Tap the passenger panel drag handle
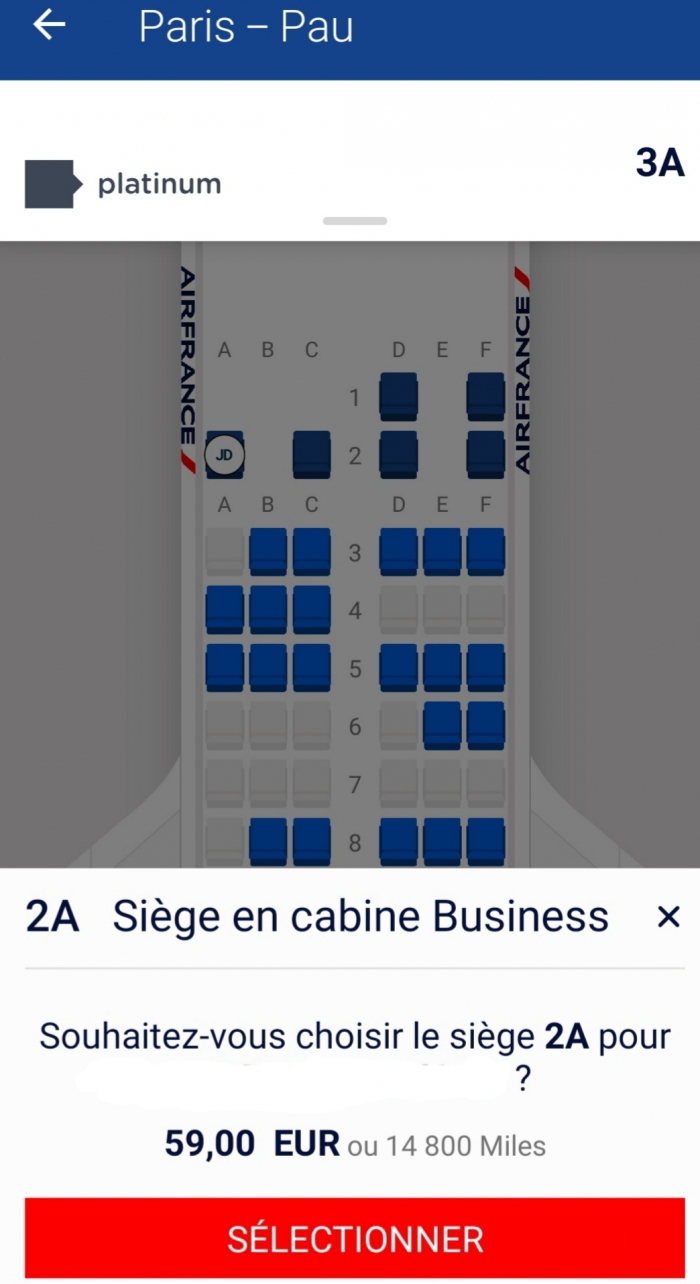This screenshot has width=700, height=1284. point(355,221)
